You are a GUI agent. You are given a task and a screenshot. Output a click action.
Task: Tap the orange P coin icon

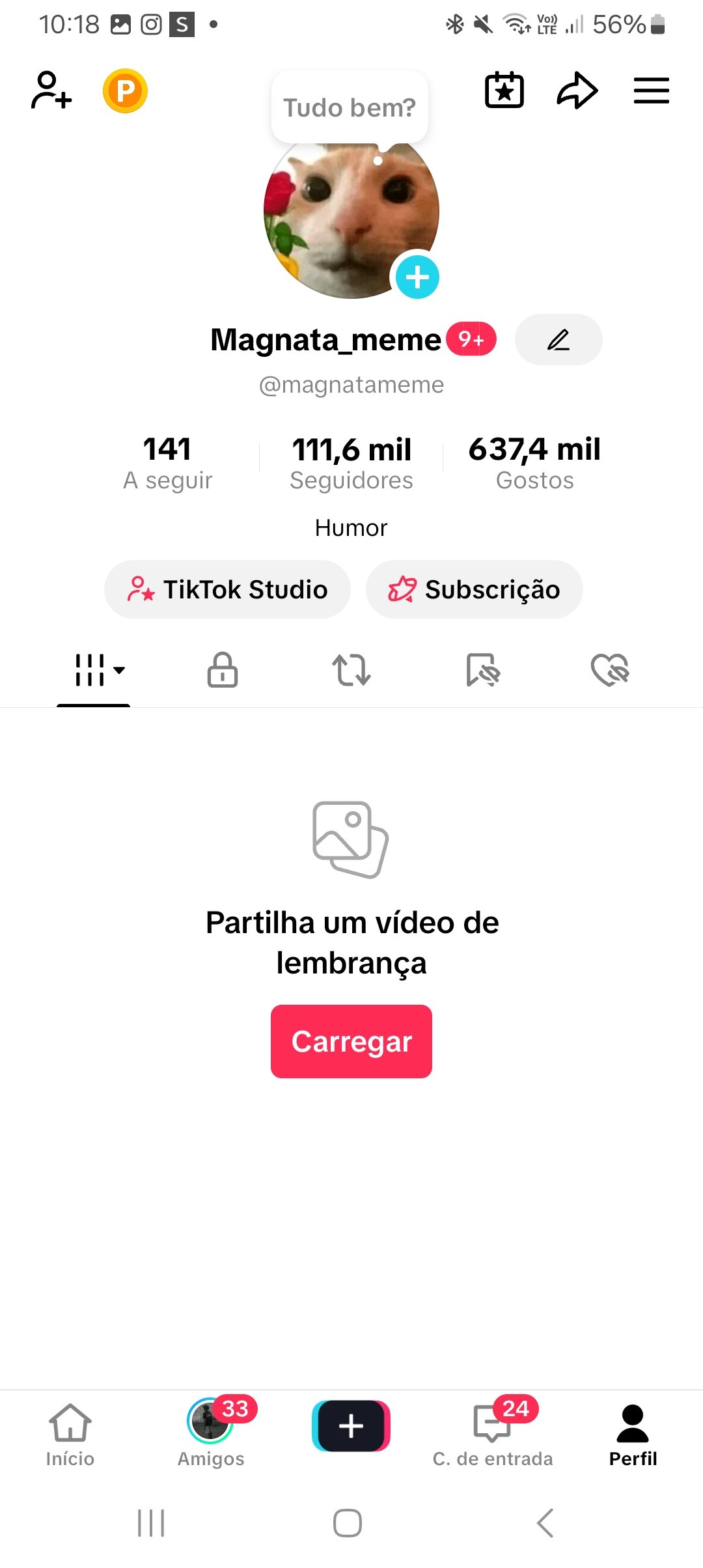(x=125, y=91)
